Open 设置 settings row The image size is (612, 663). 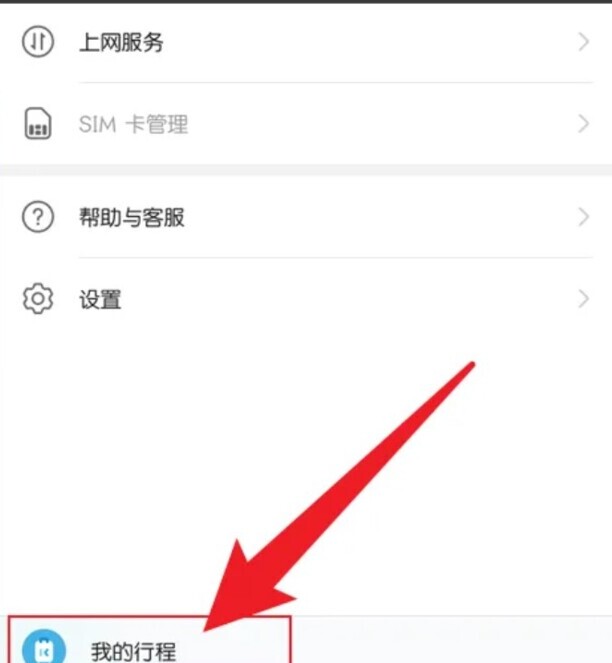(x=100, y=299)
